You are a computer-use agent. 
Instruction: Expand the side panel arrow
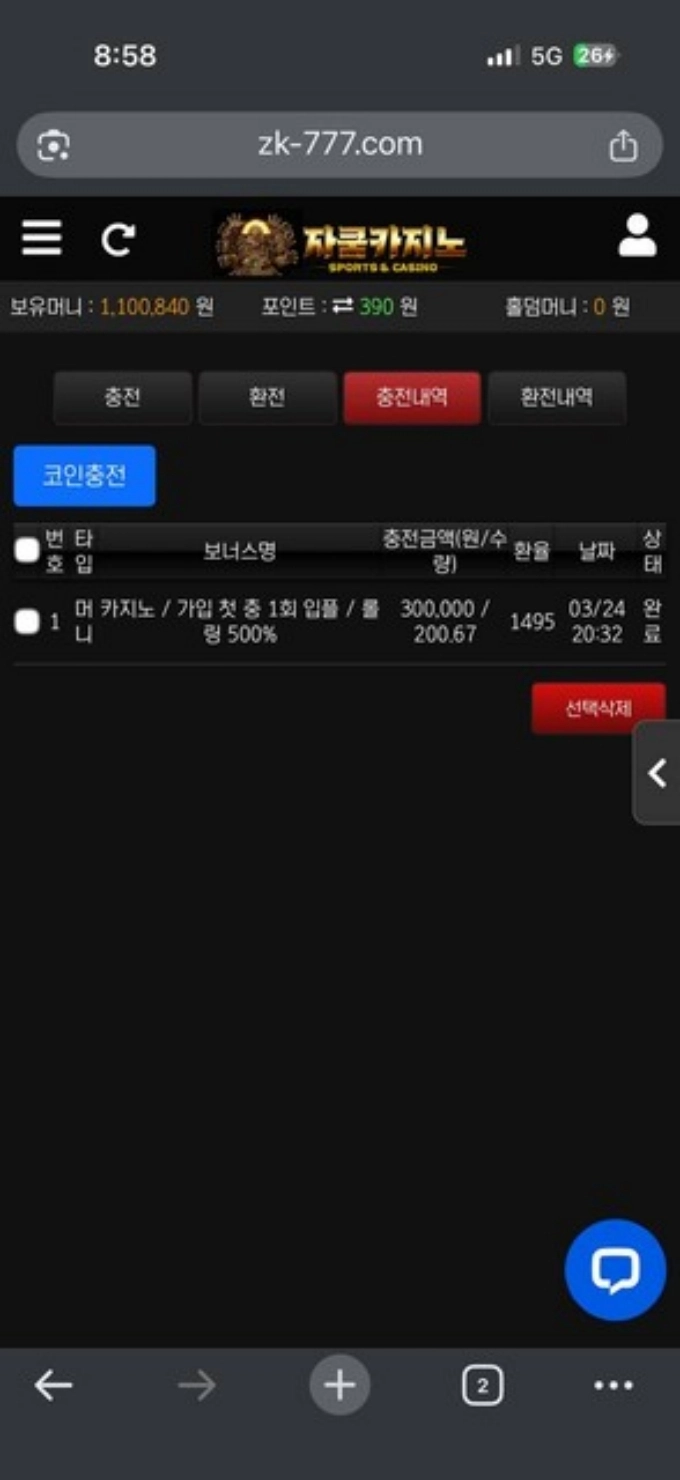point(657,773)
